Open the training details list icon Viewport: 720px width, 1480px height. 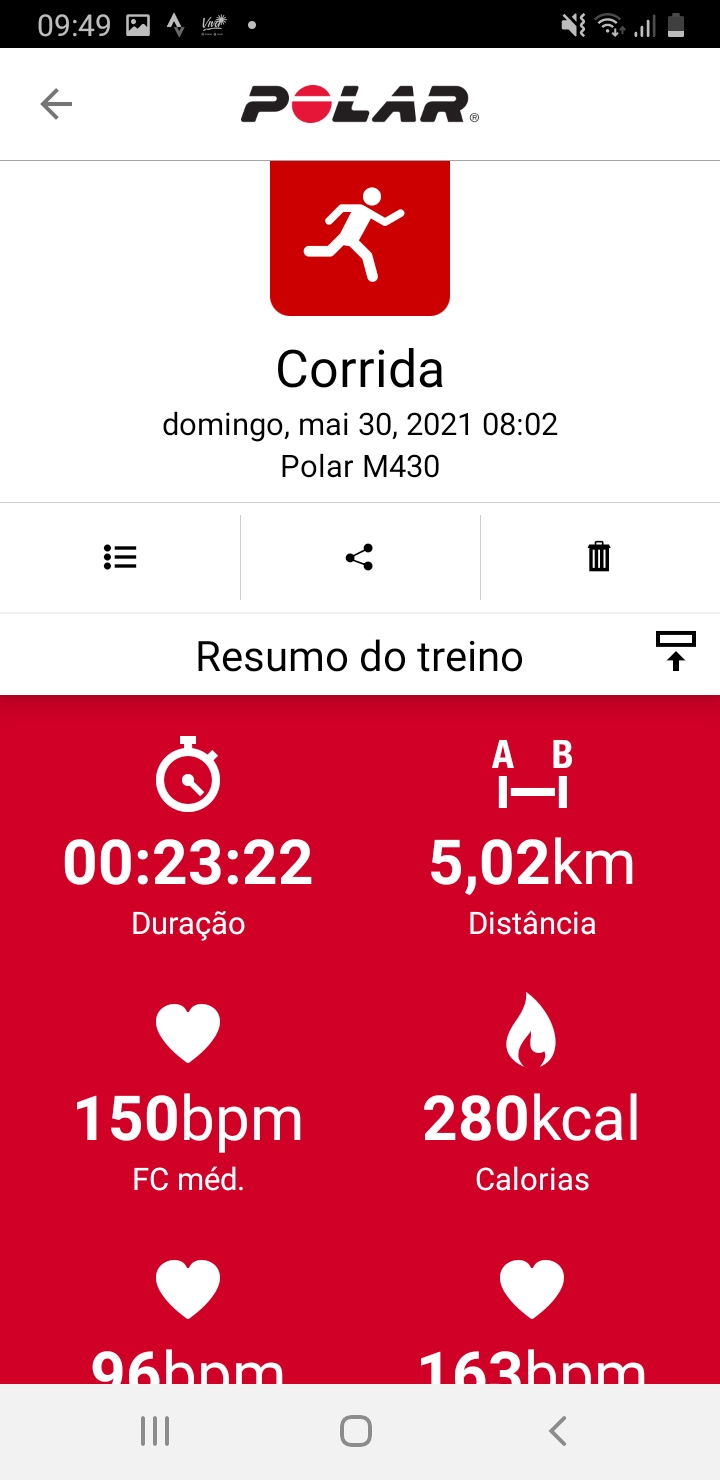120,557
